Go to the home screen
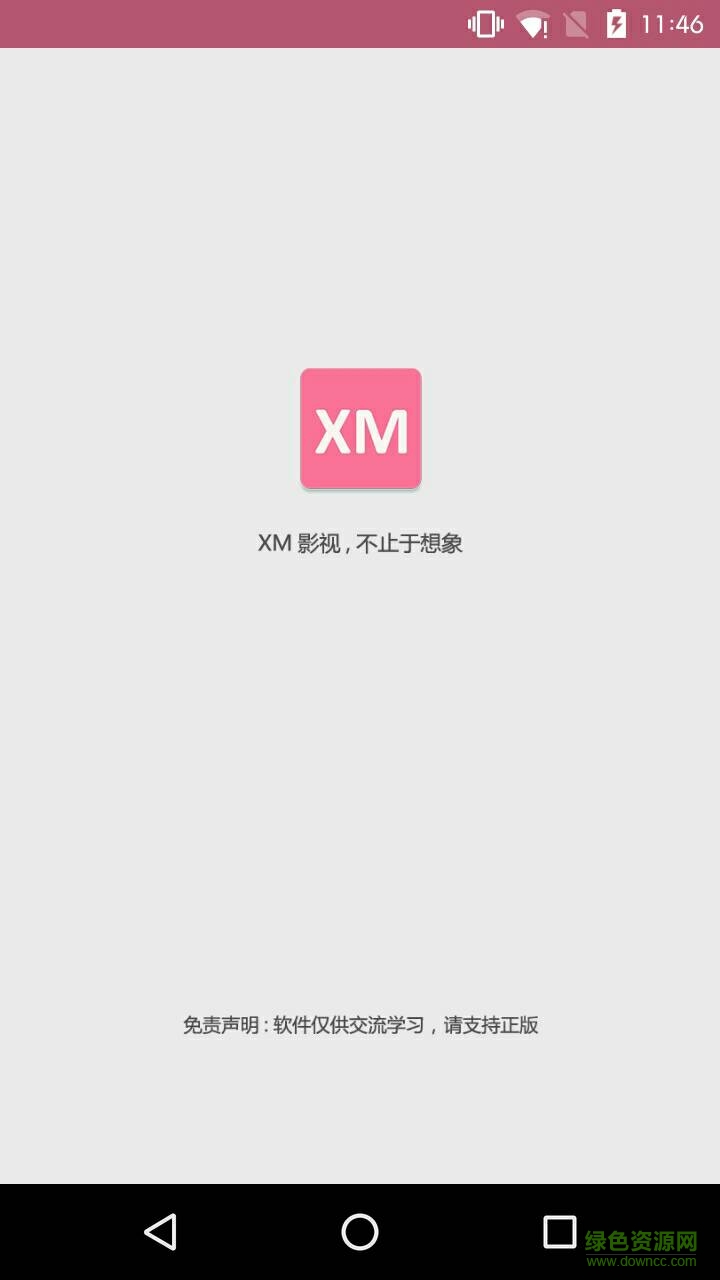This screenshot has width=720, height=1280. click(360, 1232)
